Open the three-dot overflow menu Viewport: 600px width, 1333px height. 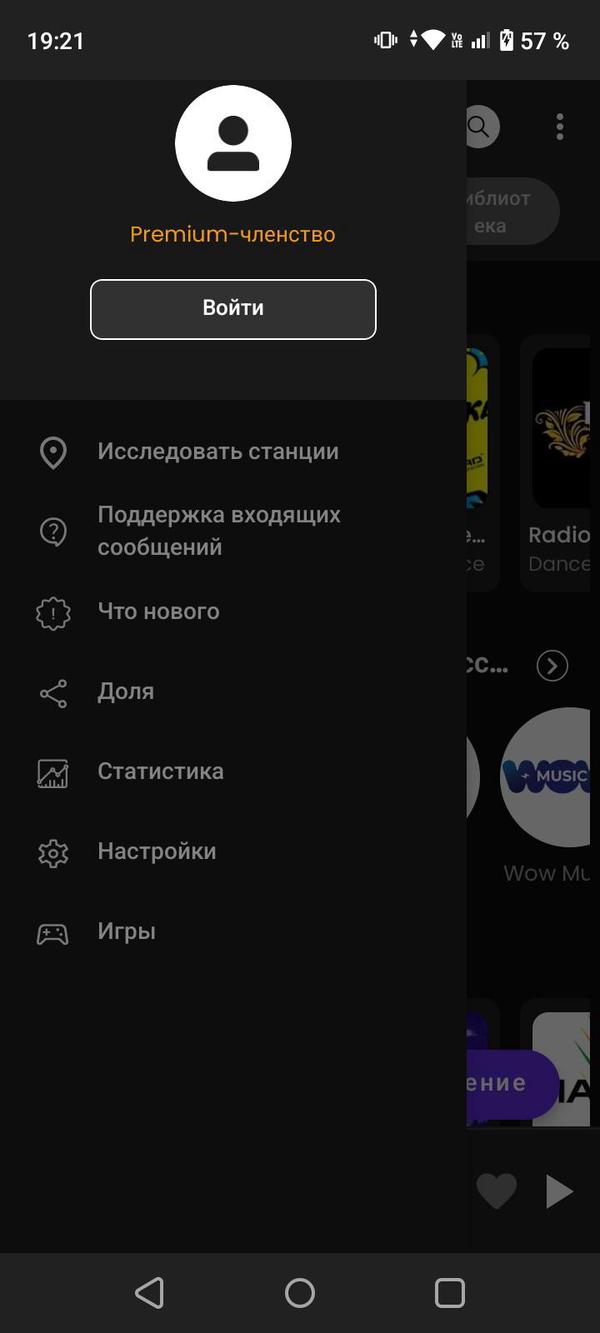tap(560, 127)
